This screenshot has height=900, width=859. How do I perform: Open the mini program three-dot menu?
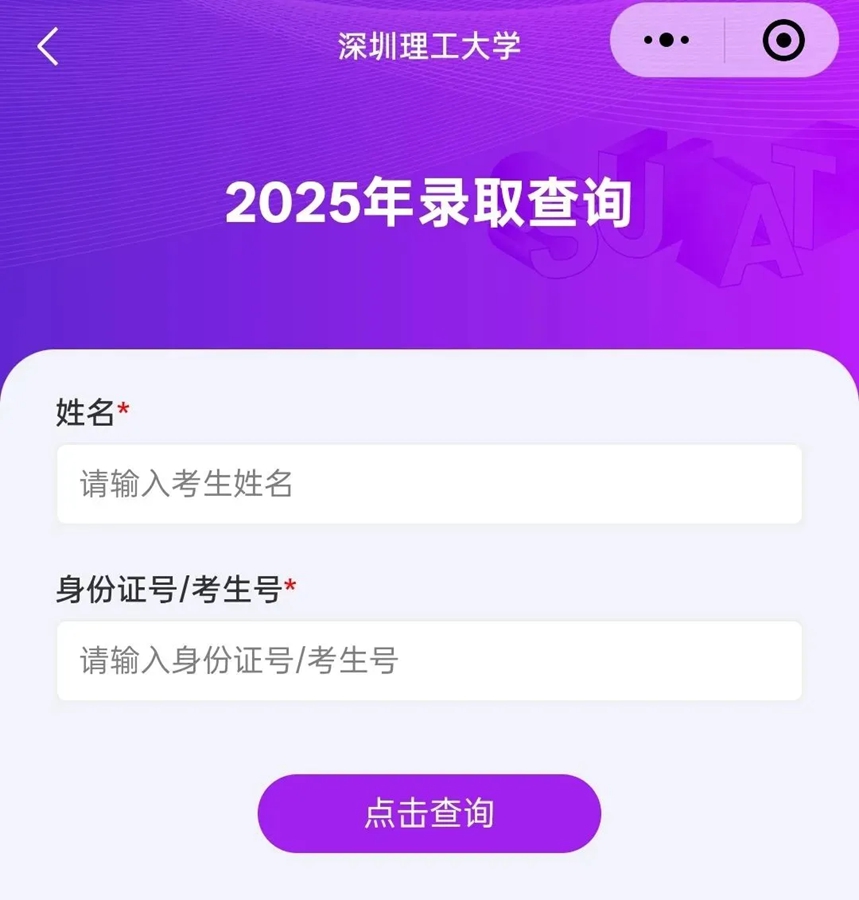point(667,41)
